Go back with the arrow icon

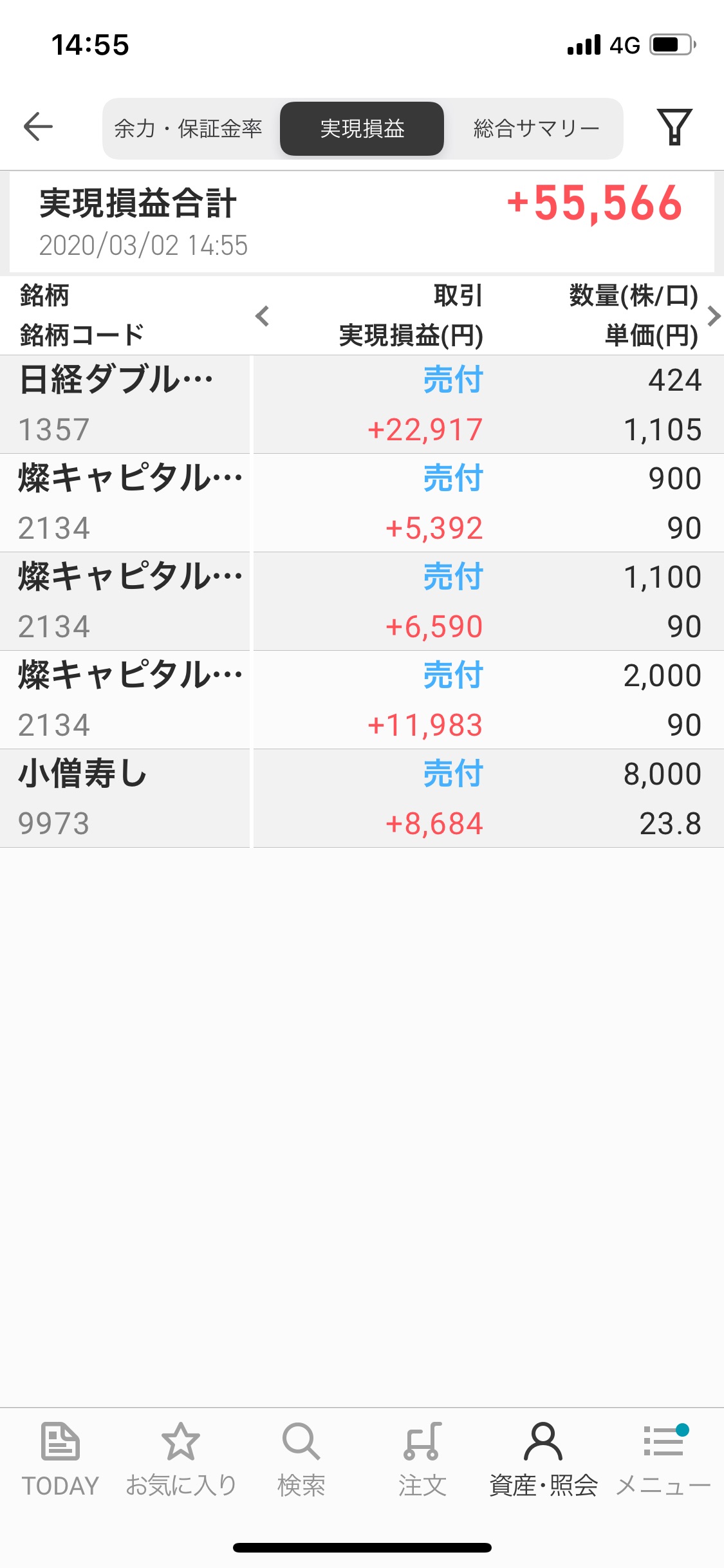[x=38, y=126]
